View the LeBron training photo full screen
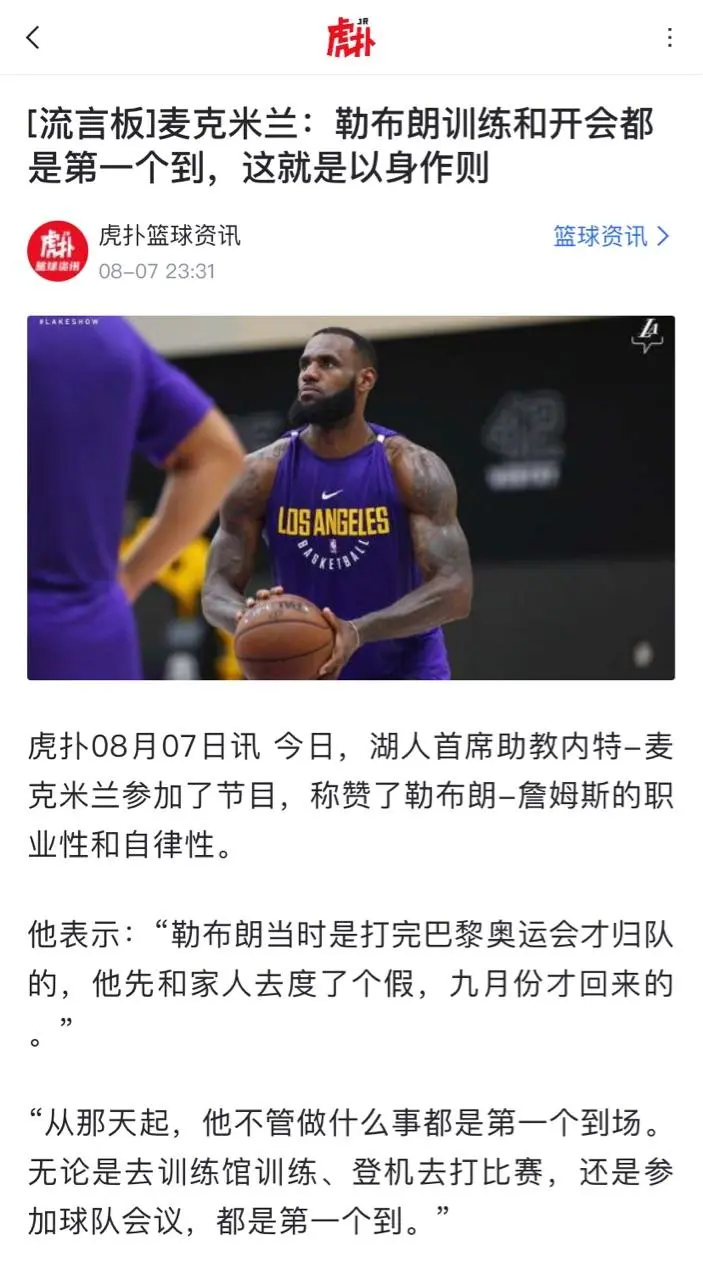The image size is (703, 1280). [351, 498]
